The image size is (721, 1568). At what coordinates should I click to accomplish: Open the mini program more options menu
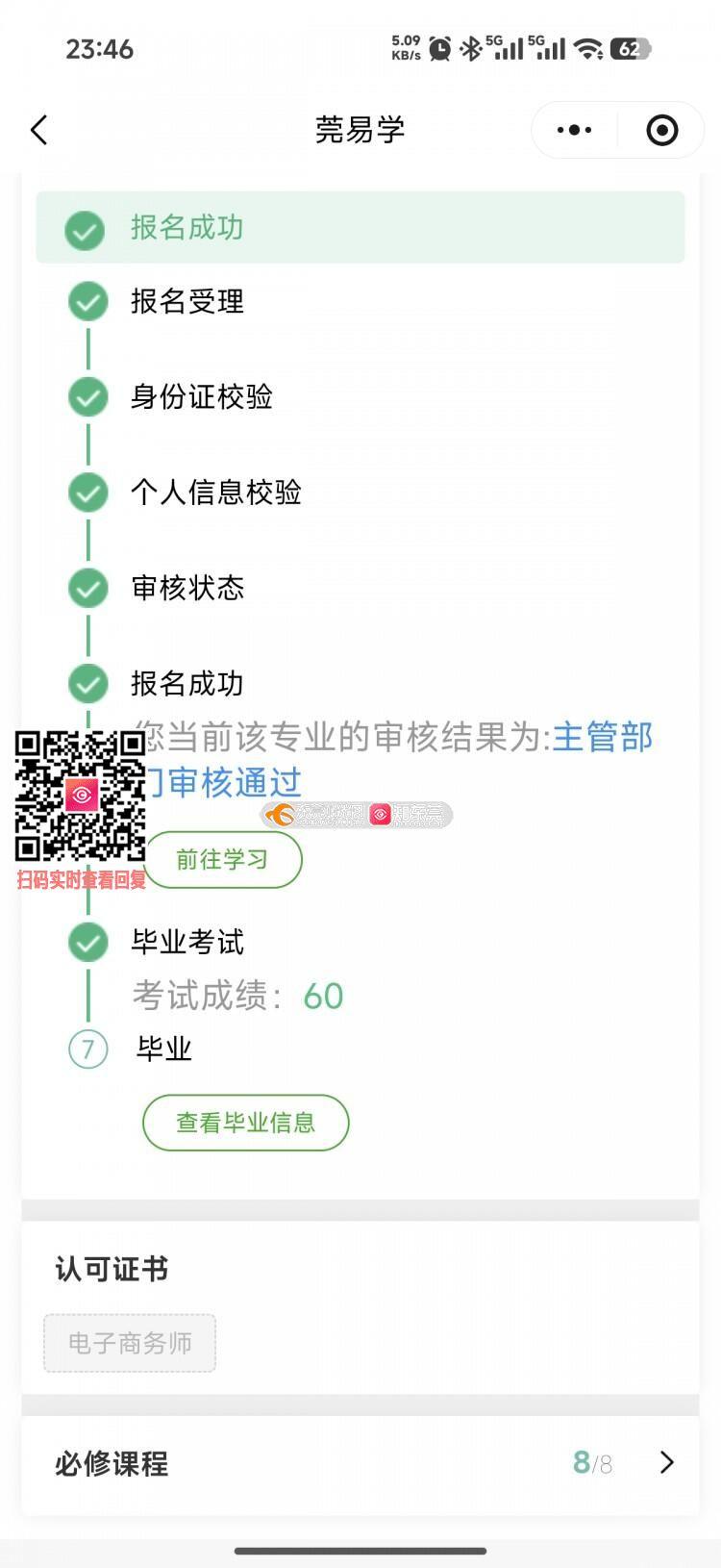[575, 130]
